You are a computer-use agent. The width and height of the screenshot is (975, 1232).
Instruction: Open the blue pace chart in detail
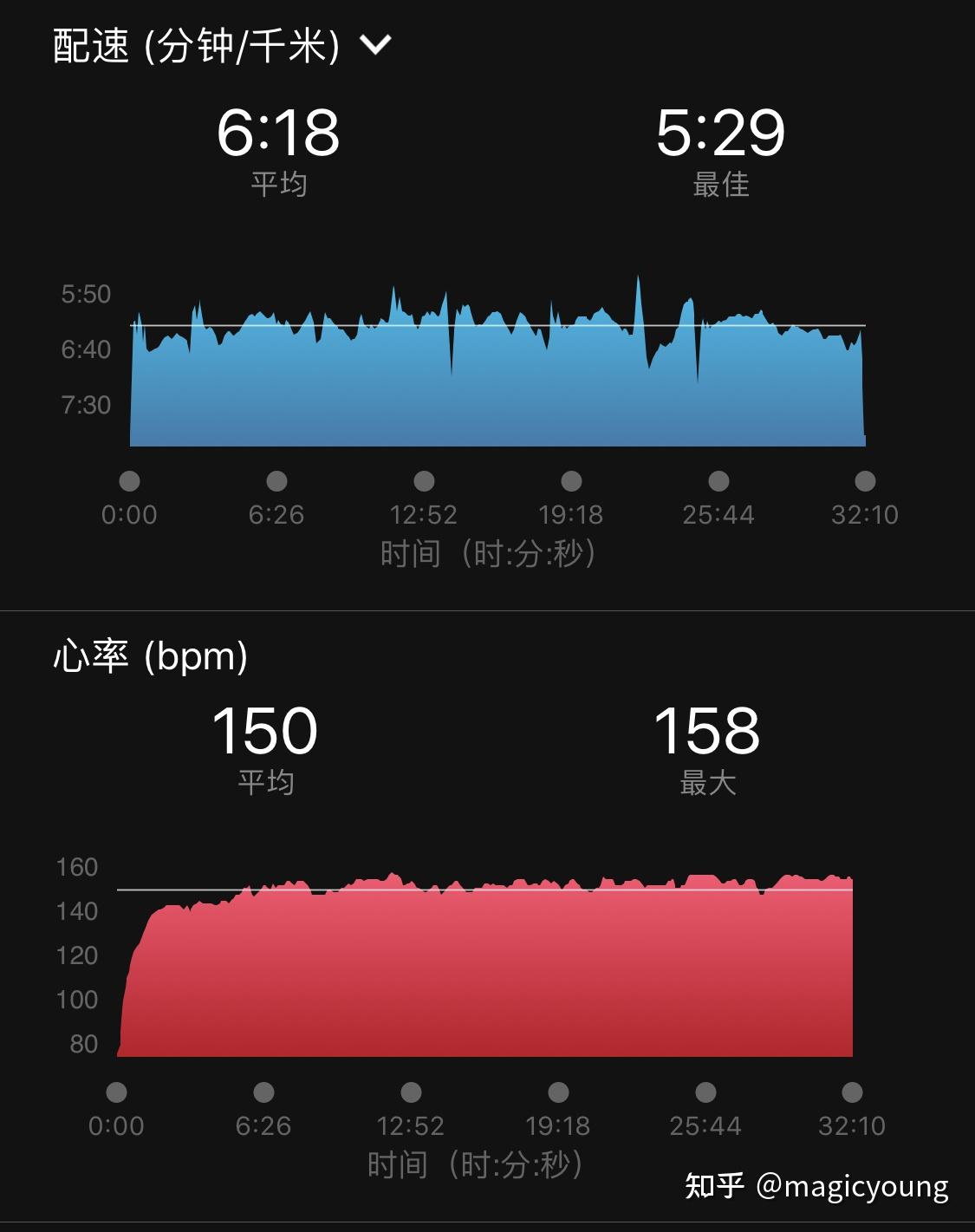coord(497,381)
